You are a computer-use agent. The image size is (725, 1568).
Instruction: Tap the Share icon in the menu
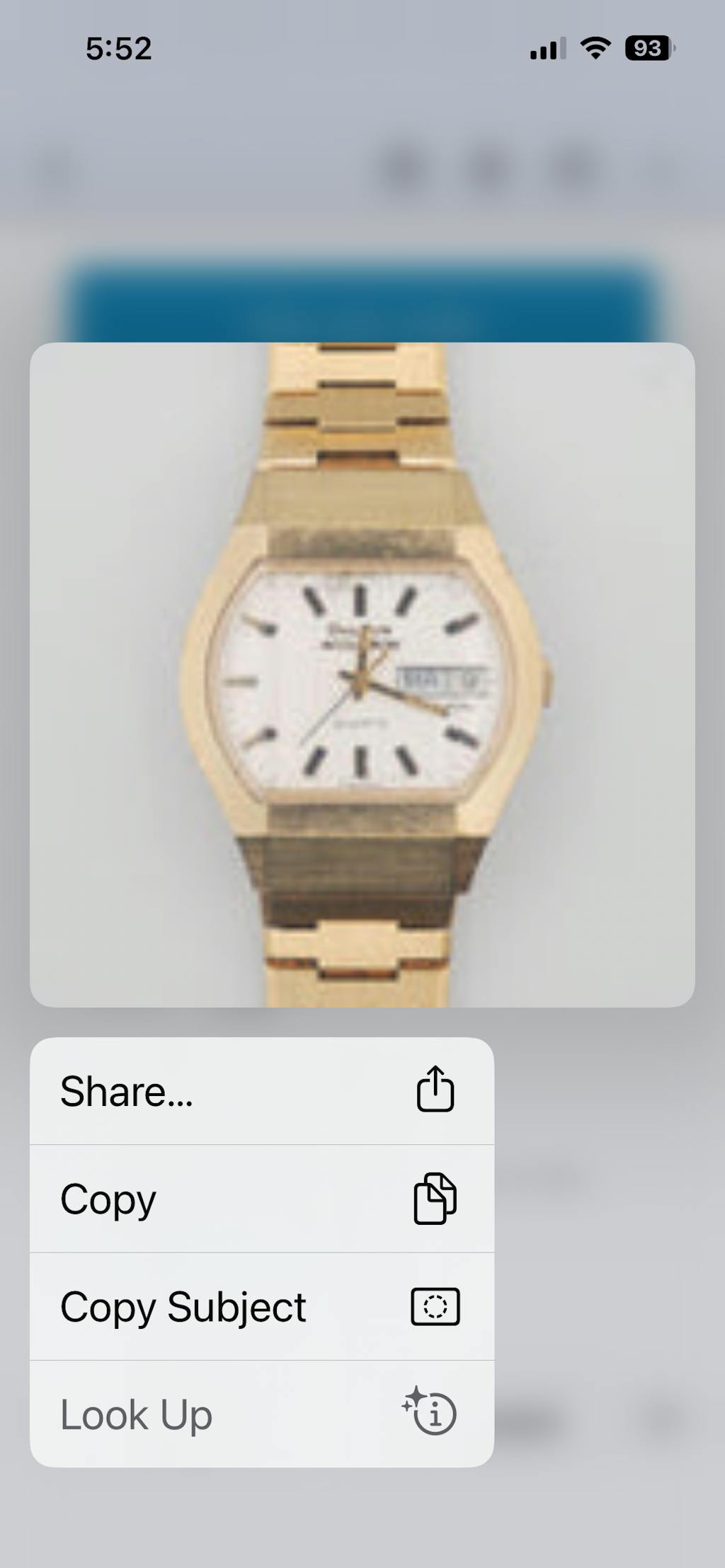coord(435,1090)
